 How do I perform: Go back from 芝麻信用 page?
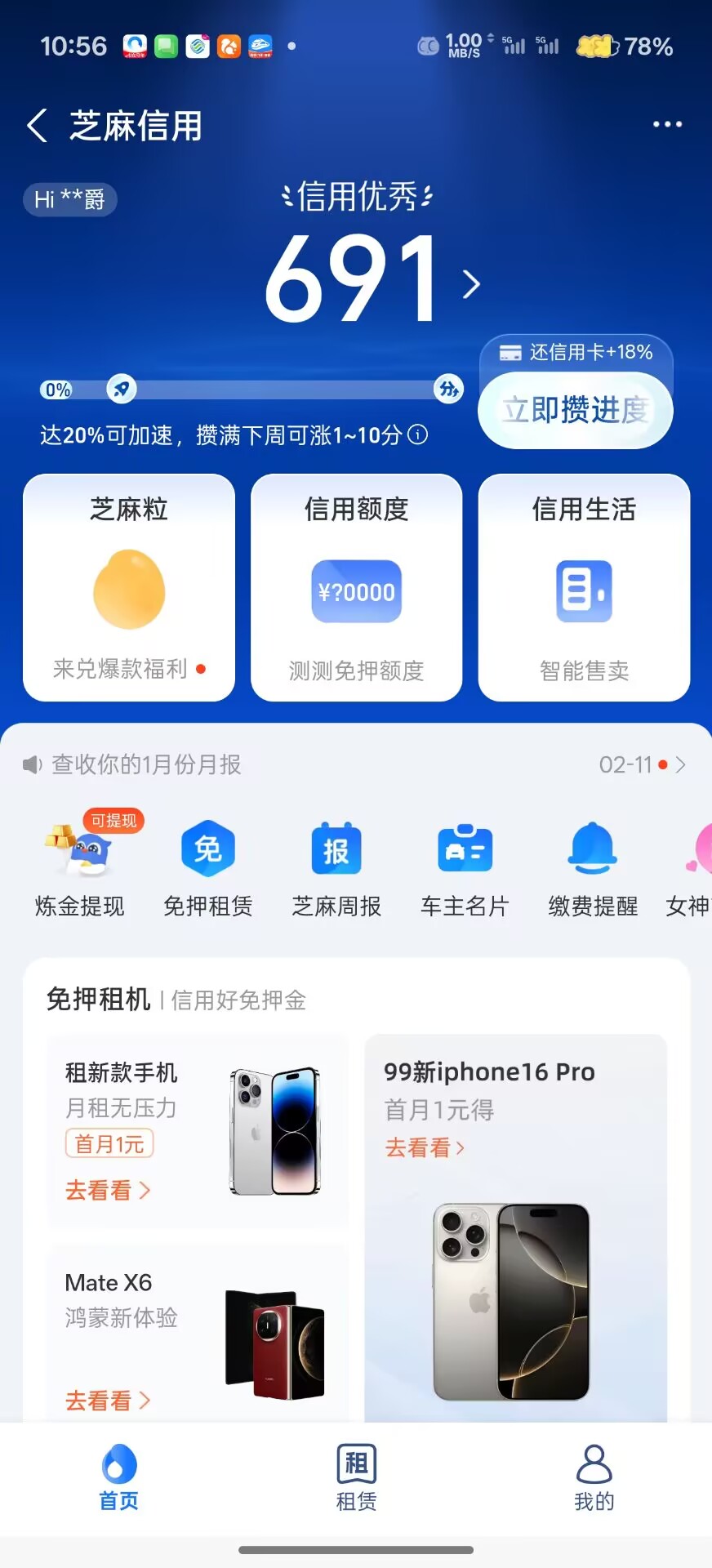[x=37, y=126]
